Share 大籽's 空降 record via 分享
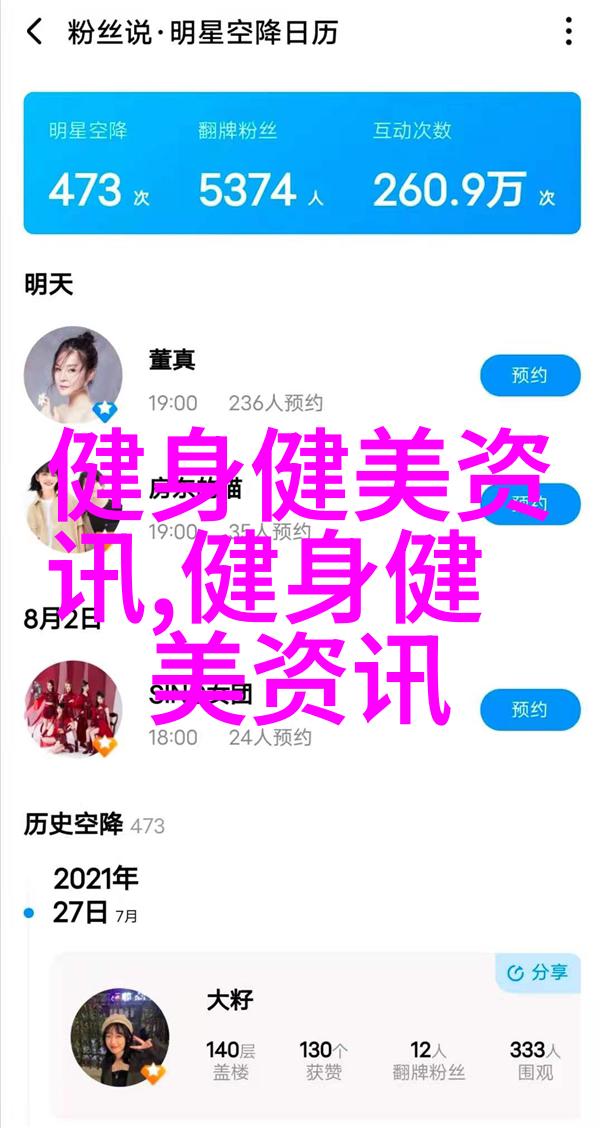This screenshot has height=1128, width=600. (537, 973)
